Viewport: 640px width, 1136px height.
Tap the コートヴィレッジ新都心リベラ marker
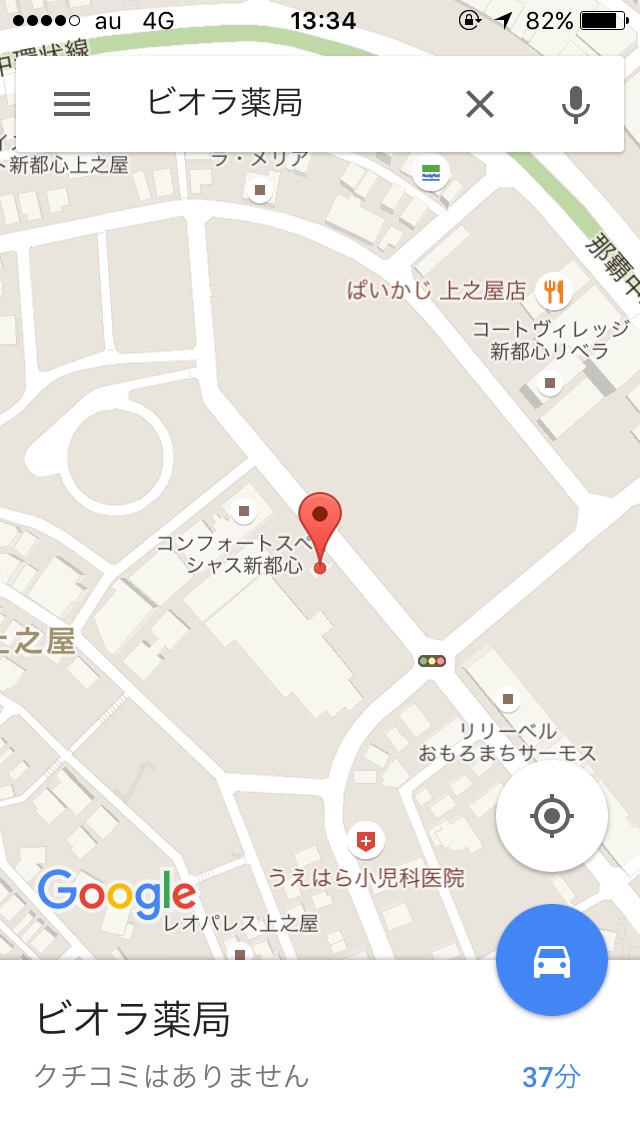[550, 382]
